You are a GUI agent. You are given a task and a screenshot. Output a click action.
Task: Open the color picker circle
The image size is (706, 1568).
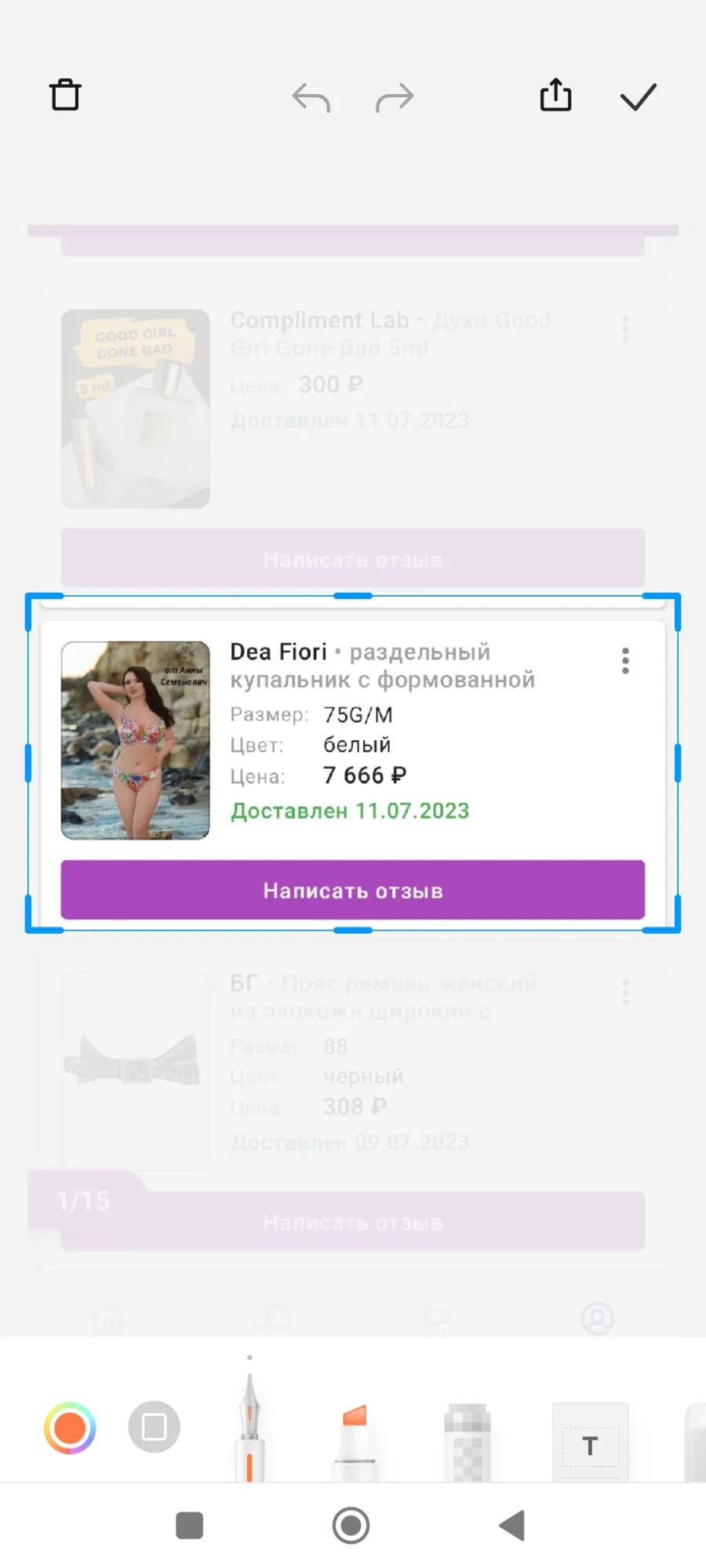70,1428
